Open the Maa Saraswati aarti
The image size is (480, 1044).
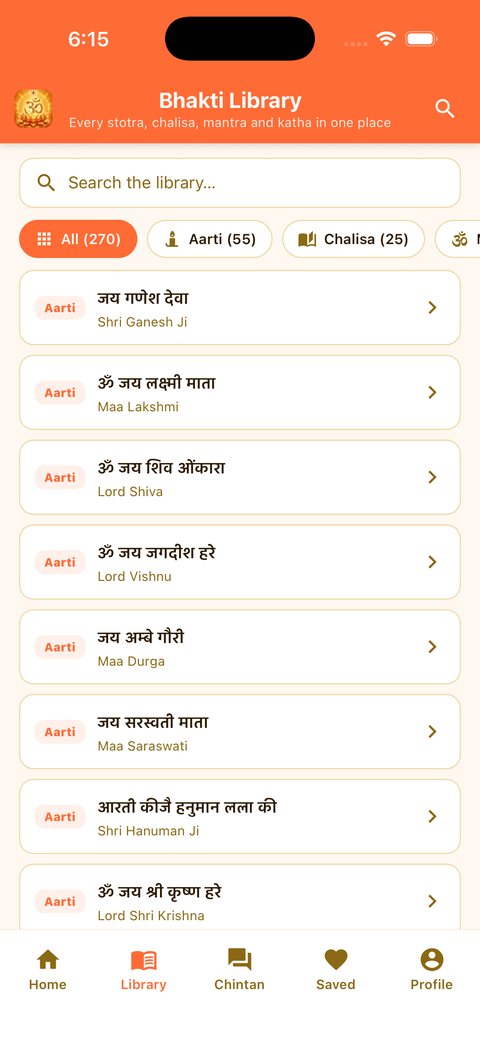pos(240,731)
